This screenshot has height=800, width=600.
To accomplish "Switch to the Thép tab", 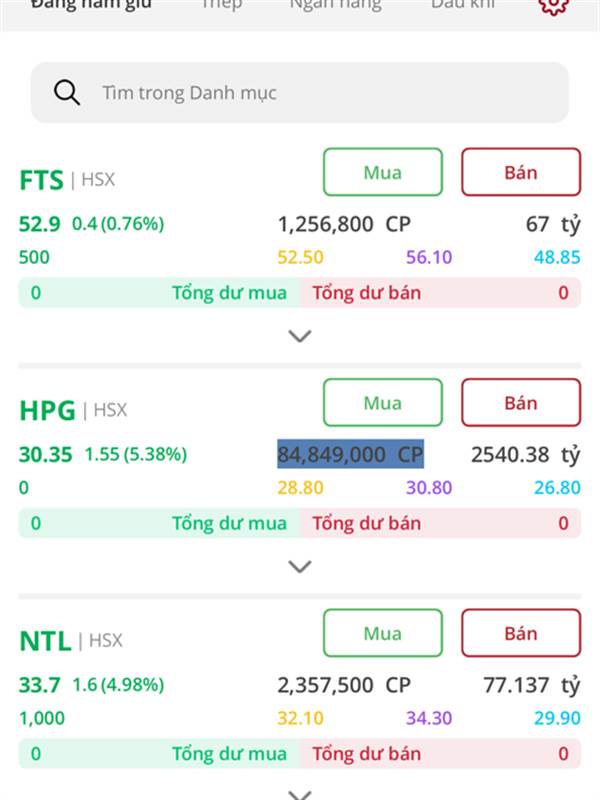I will [x=222, y=4].
